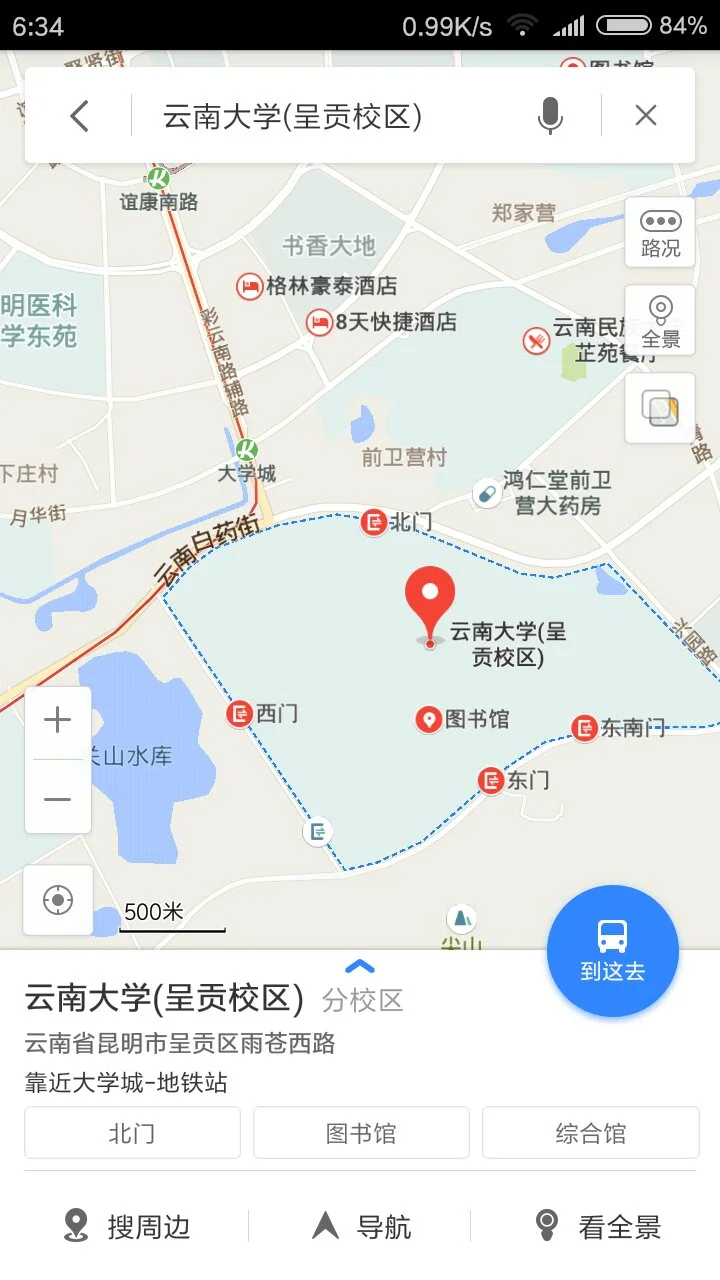Open voice search with the microphone icon
720x1280 pixels.
tap(549, 115)
